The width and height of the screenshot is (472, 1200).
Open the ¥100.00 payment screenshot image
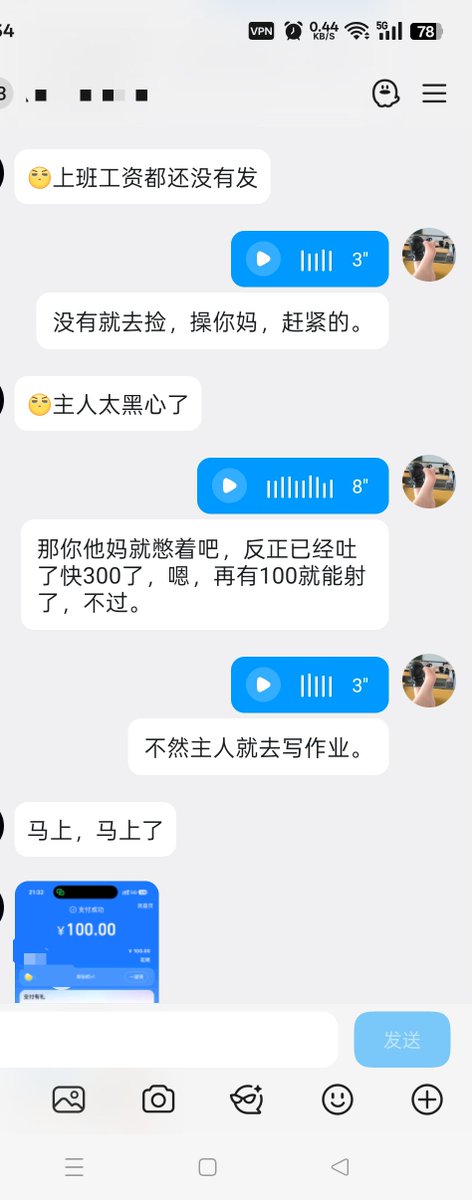pyautogui.click(x=87, y=941)
